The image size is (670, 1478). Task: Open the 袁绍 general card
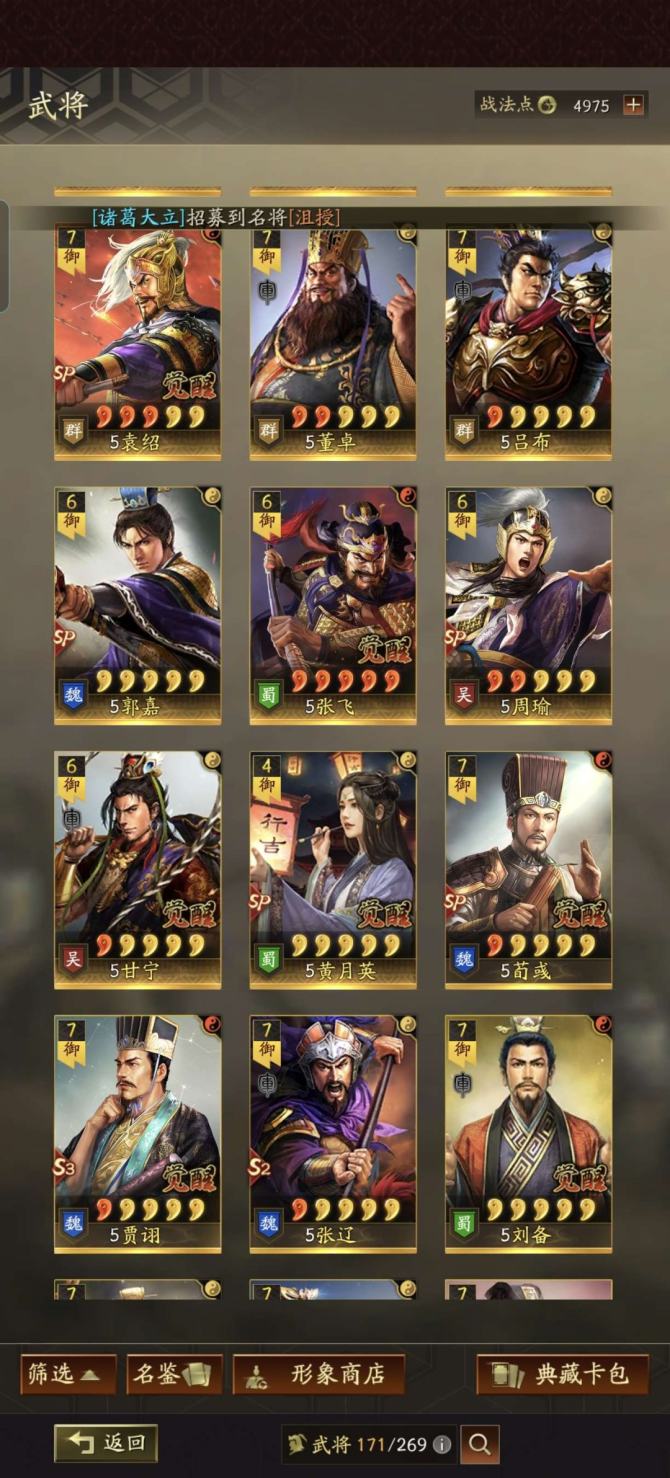point(137,340)
